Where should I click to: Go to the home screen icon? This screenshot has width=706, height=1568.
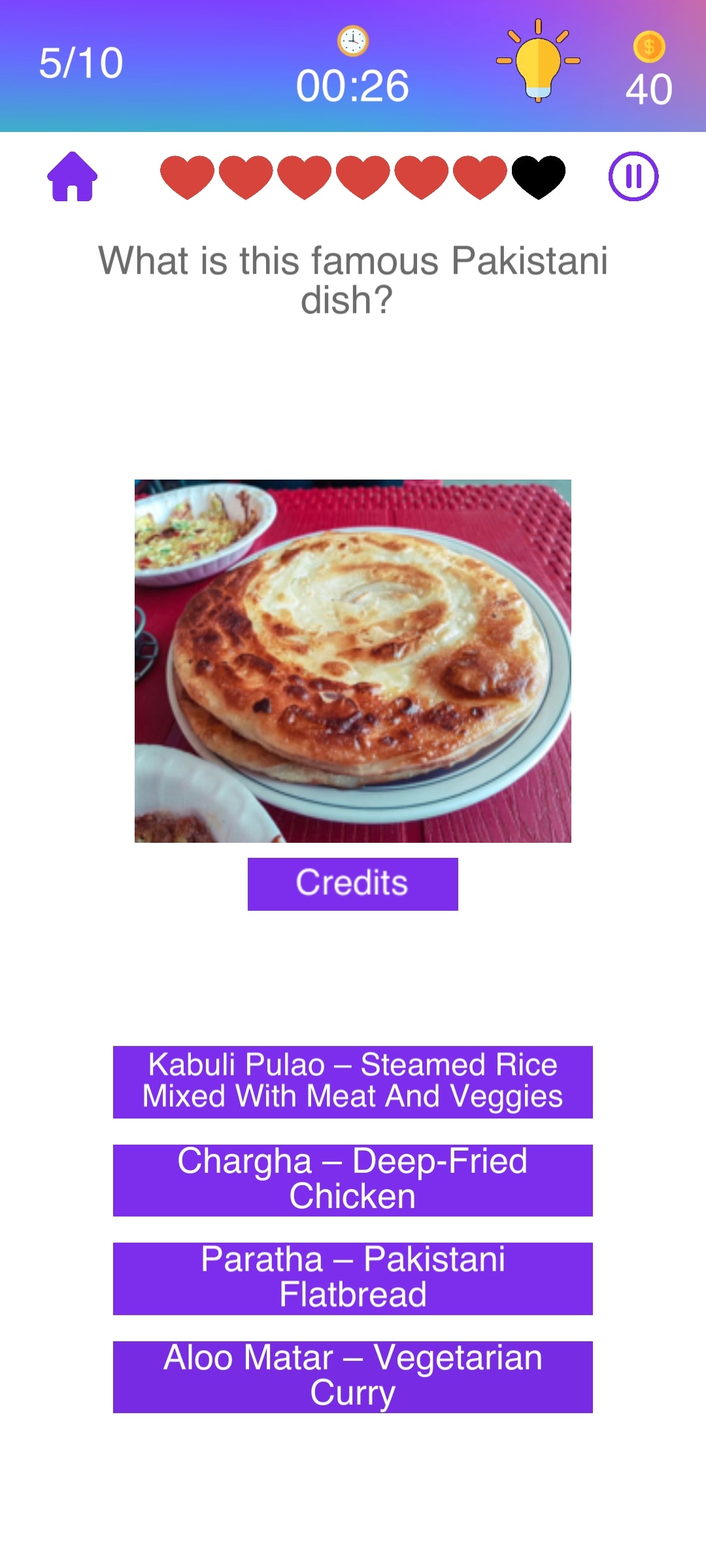(x=72, y=176)
